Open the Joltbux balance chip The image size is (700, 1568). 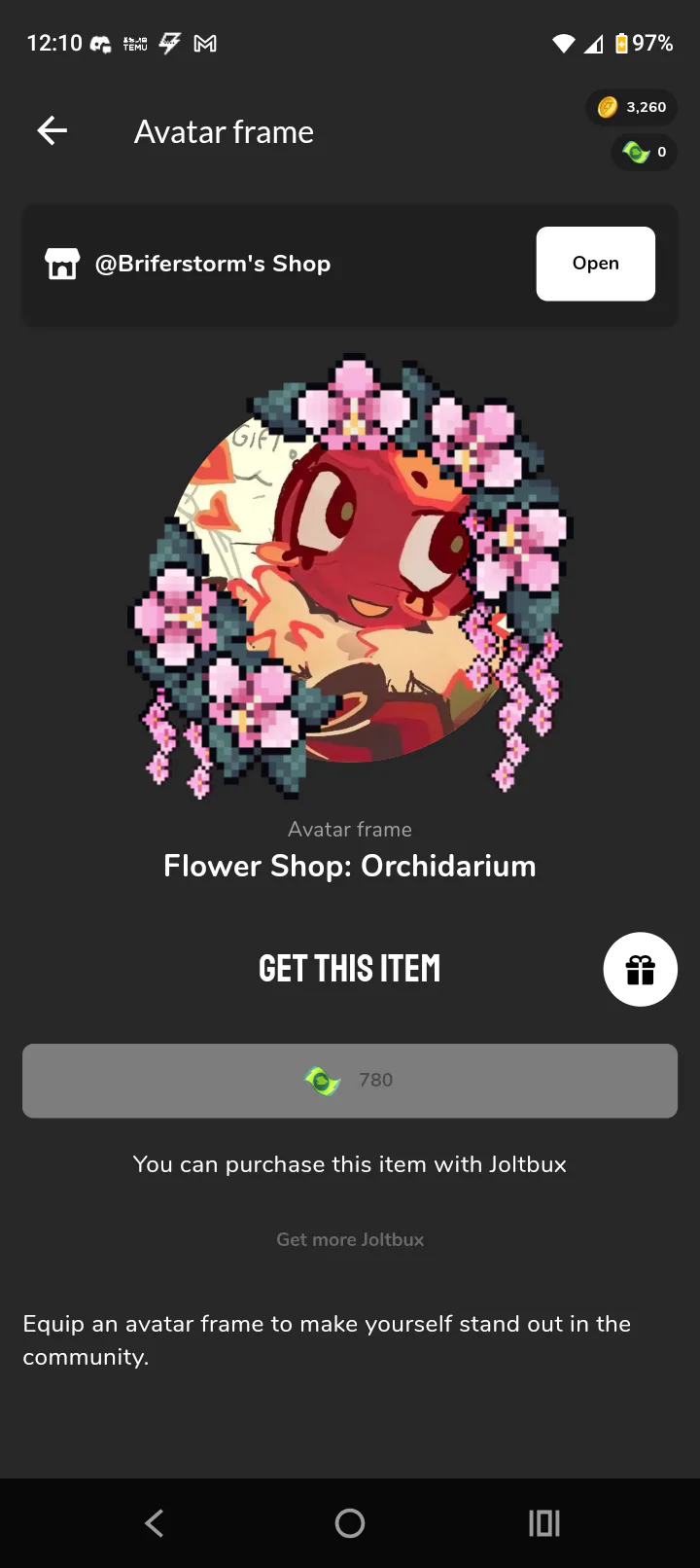(644, 152)
